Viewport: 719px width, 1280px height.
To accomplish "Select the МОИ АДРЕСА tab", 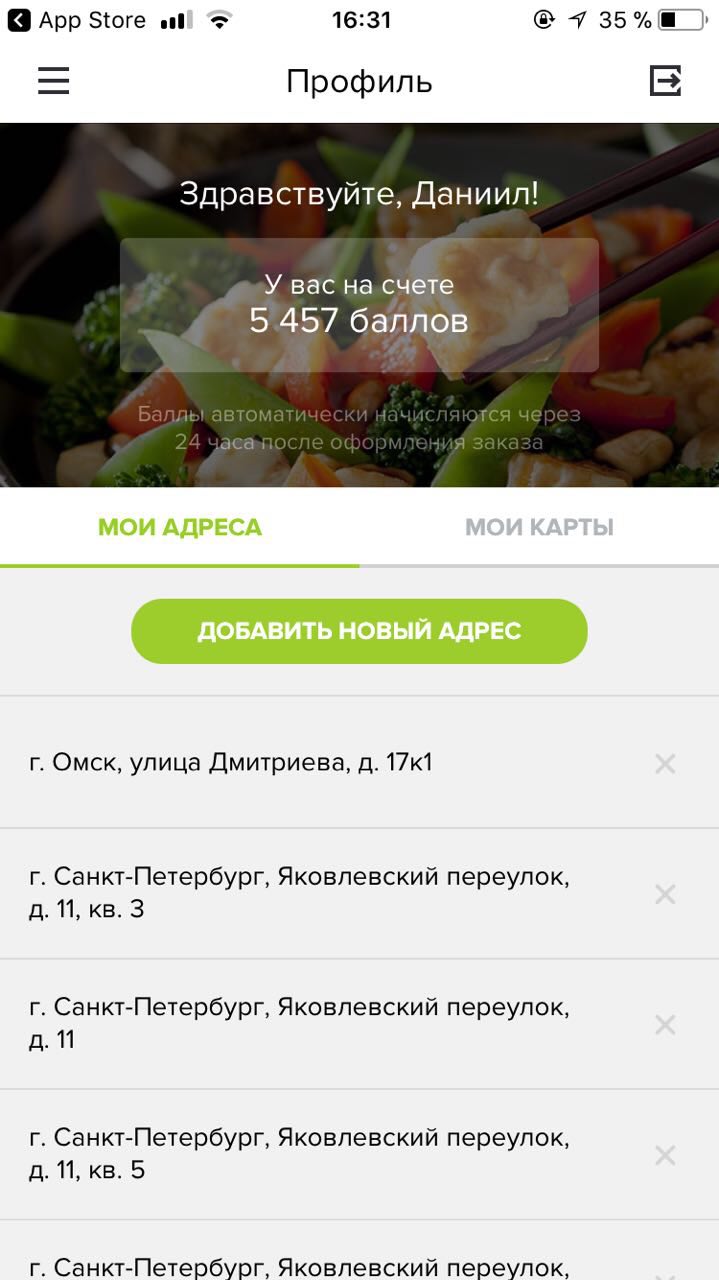I will click(x=180, y=527).
